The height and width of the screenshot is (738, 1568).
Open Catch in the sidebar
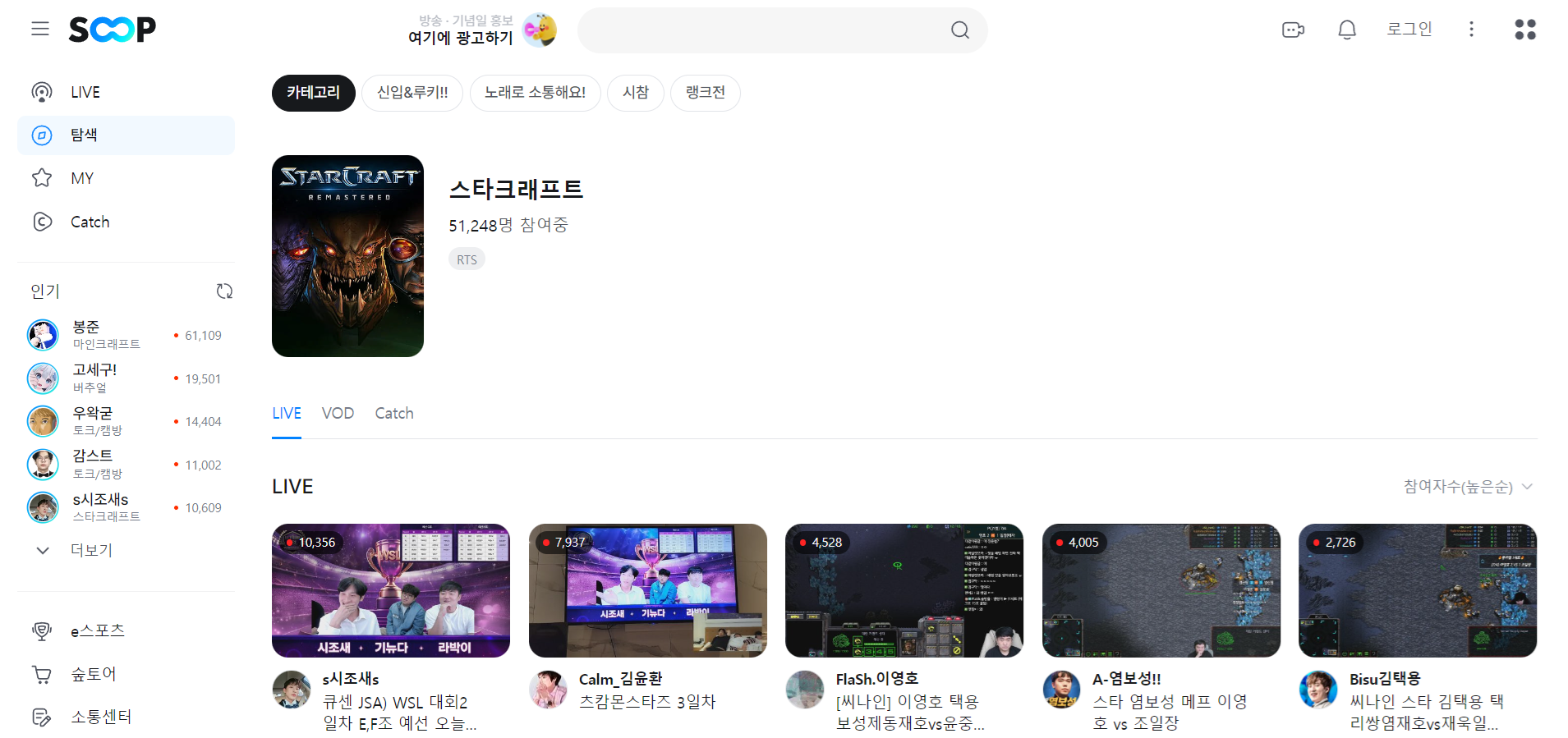coord(90,222)
